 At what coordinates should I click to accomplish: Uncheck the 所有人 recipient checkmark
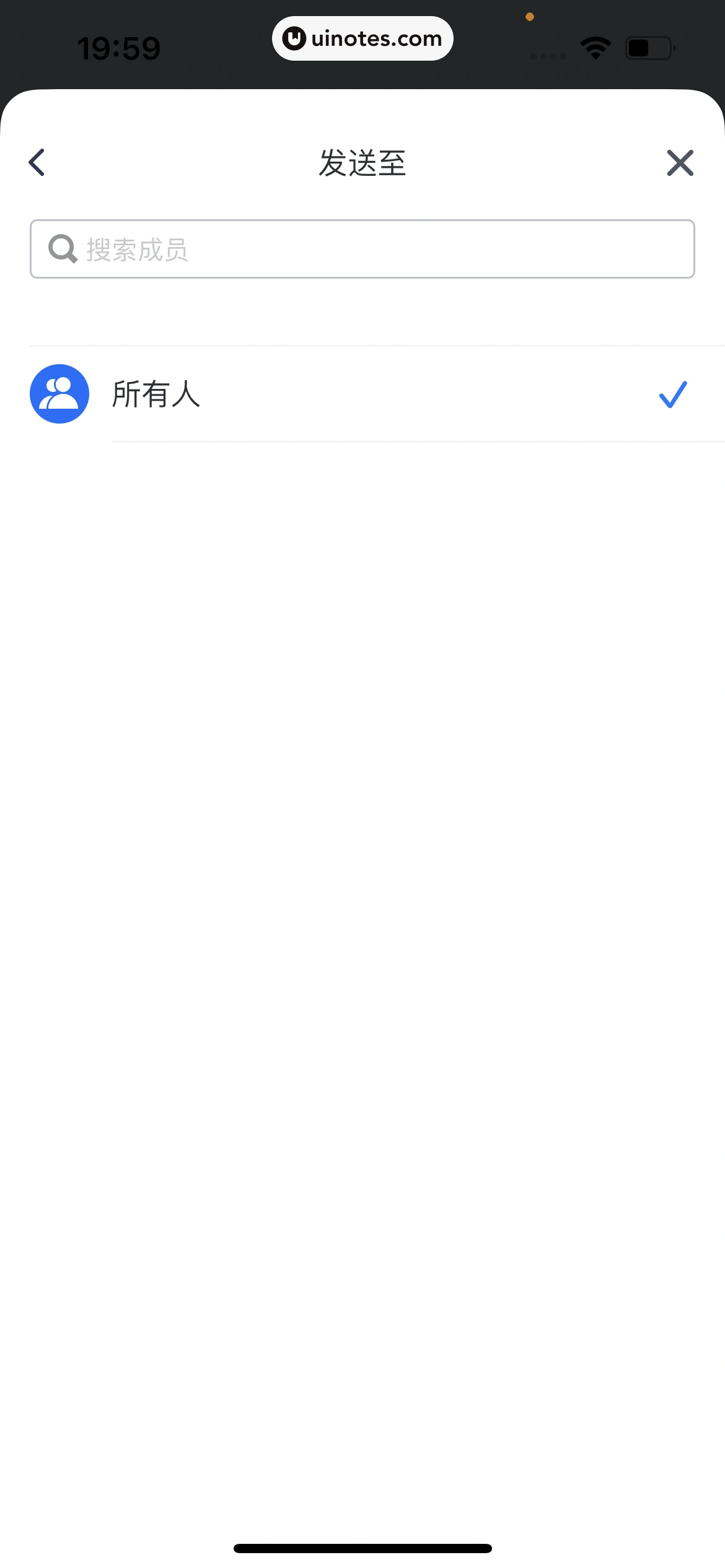tap(672, 394)
